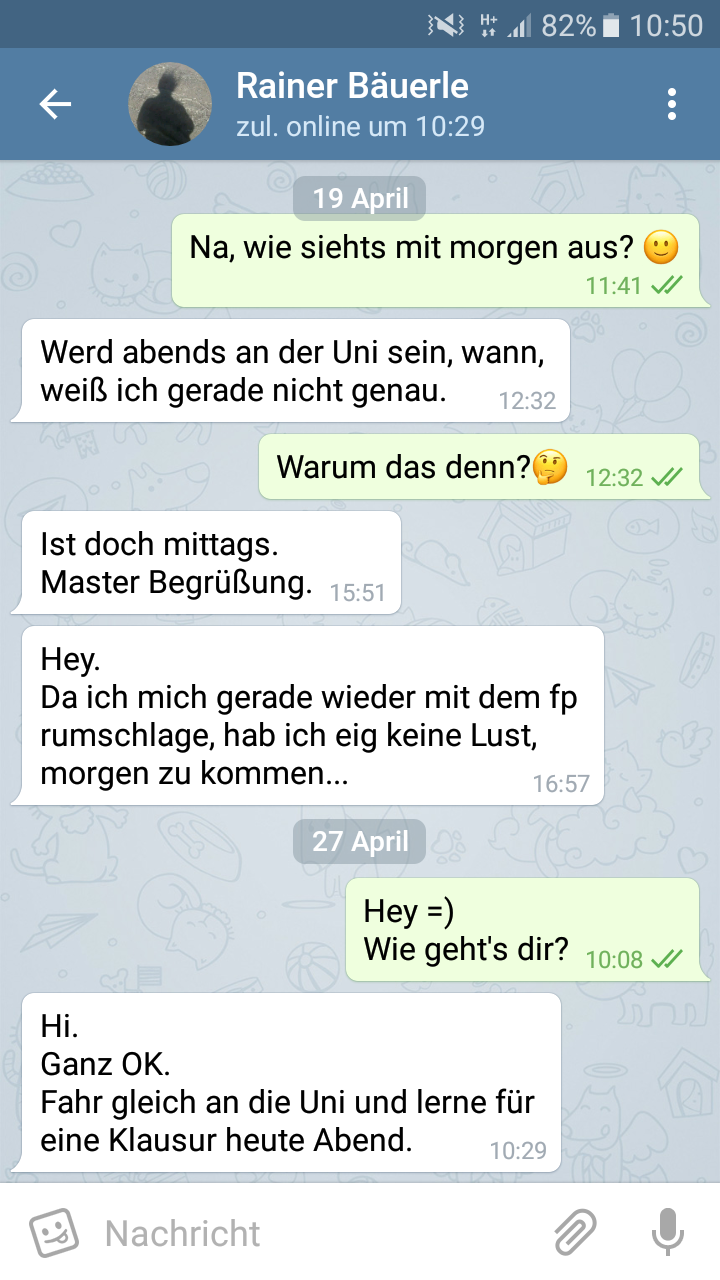Viewport: 720px width, 1280px height.
Task: Attach a file with the paperclip
Action: click(575, 1232)
